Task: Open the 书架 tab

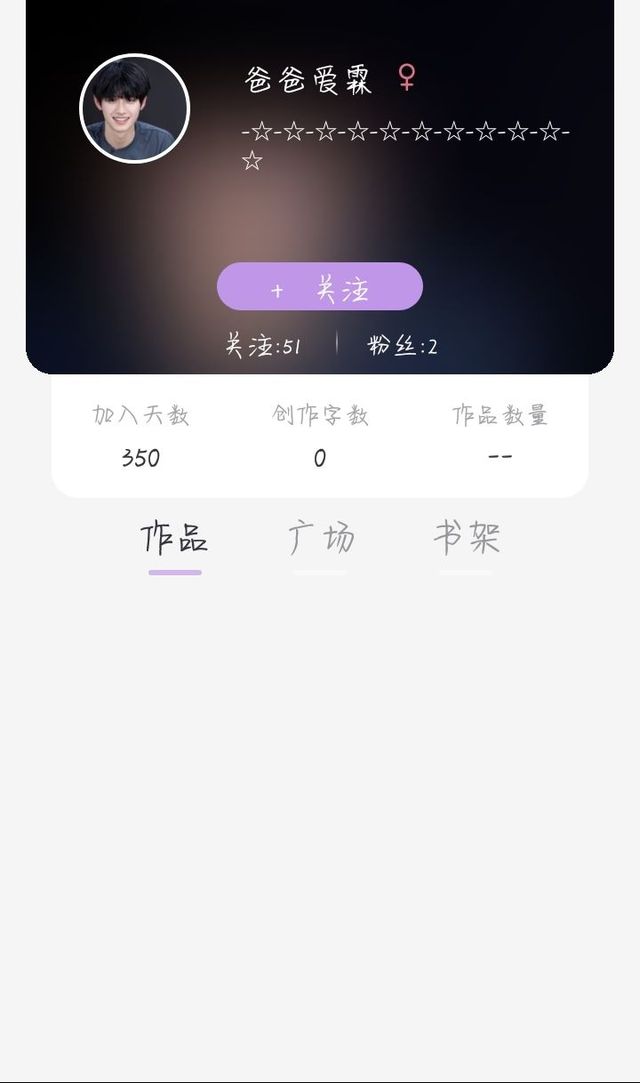Action: pyautogui.click(x=466, y=539)
